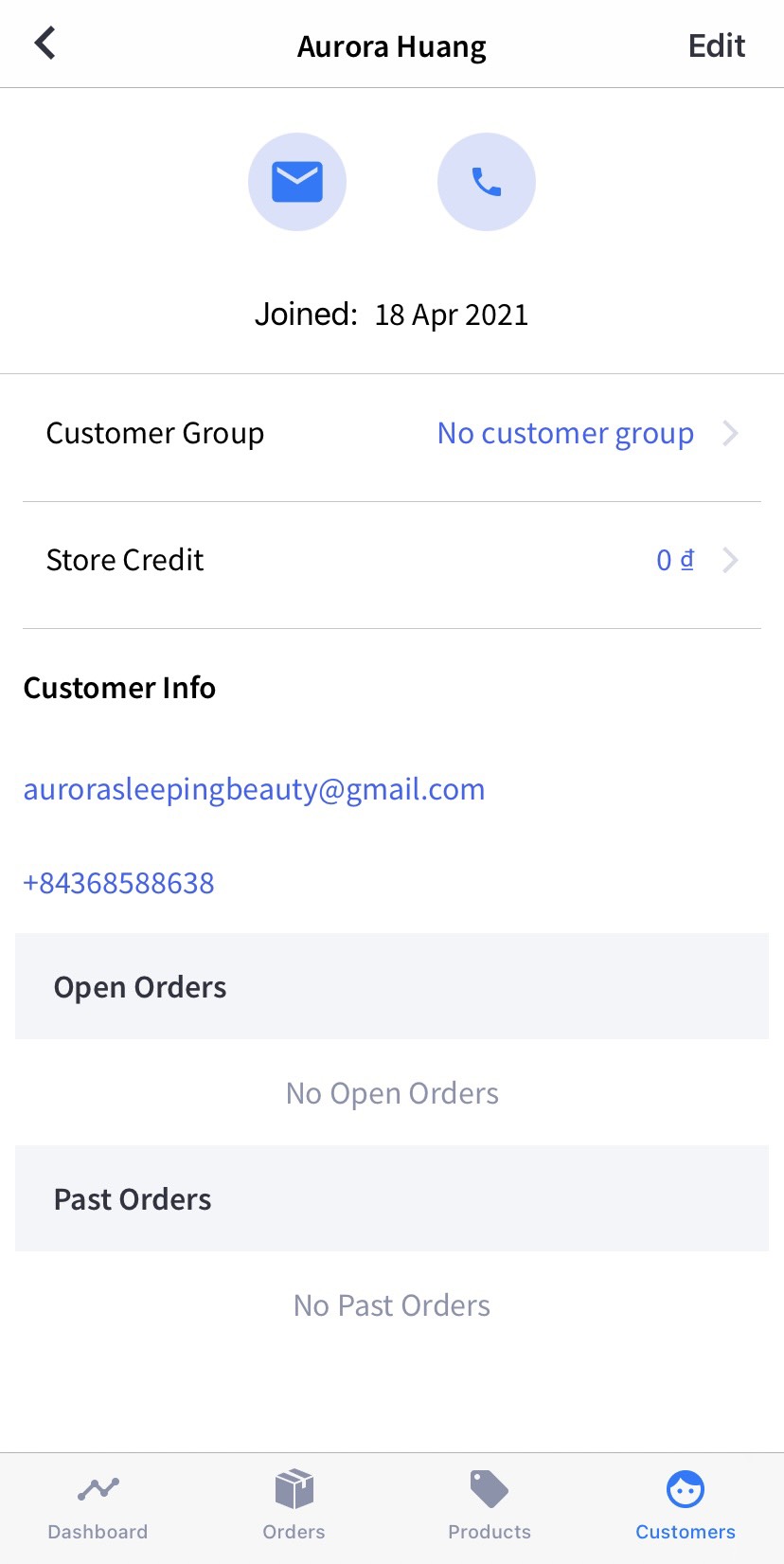This screenshot has width=784, height=1564.
Task: Call Aurora via the phone icon
Action: 487,182
